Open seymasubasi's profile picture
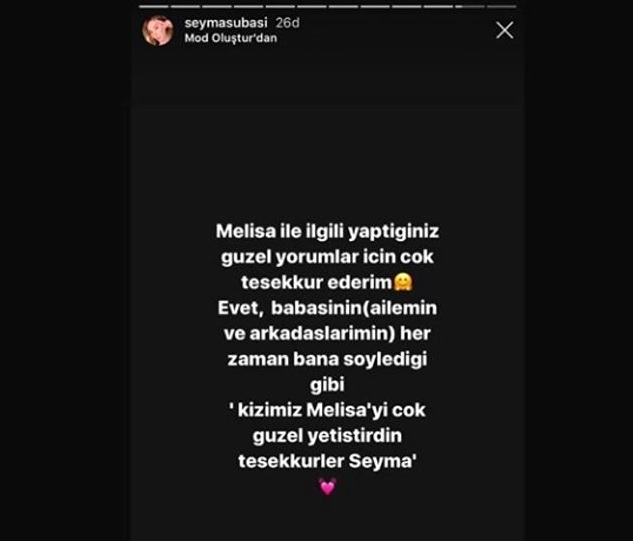 (x=157, y=31)
